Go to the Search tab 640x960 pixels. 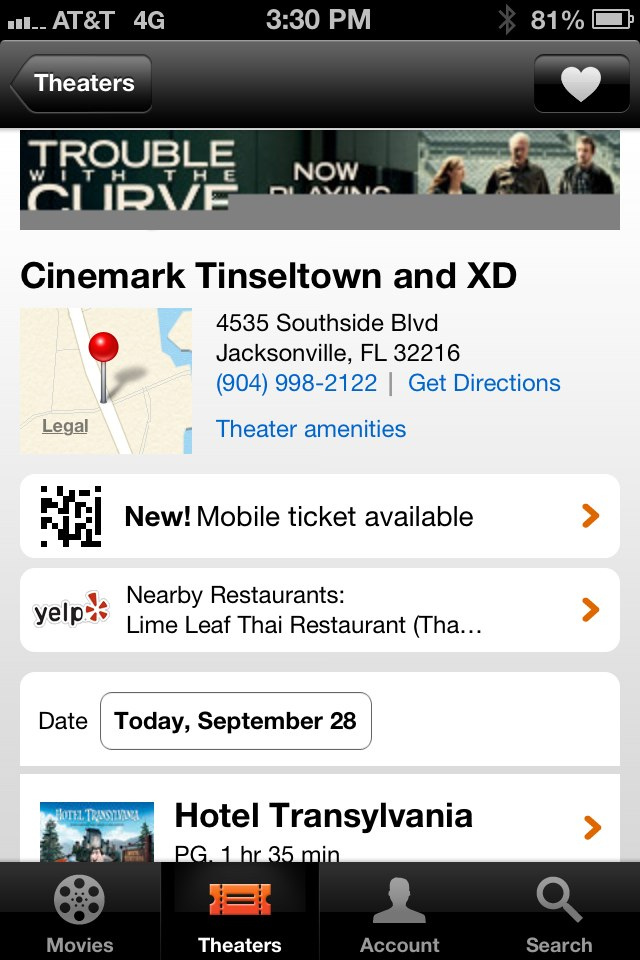559,912
